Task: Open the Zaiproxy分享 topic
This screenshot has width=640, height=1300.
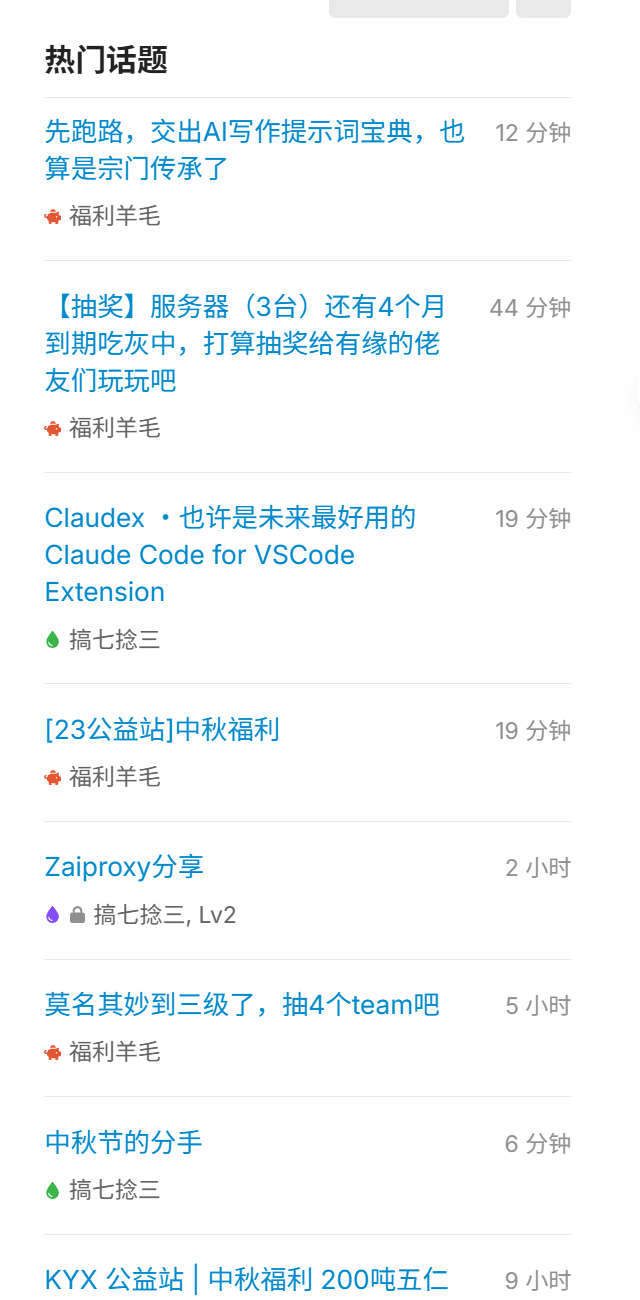Action: [124, 867]
